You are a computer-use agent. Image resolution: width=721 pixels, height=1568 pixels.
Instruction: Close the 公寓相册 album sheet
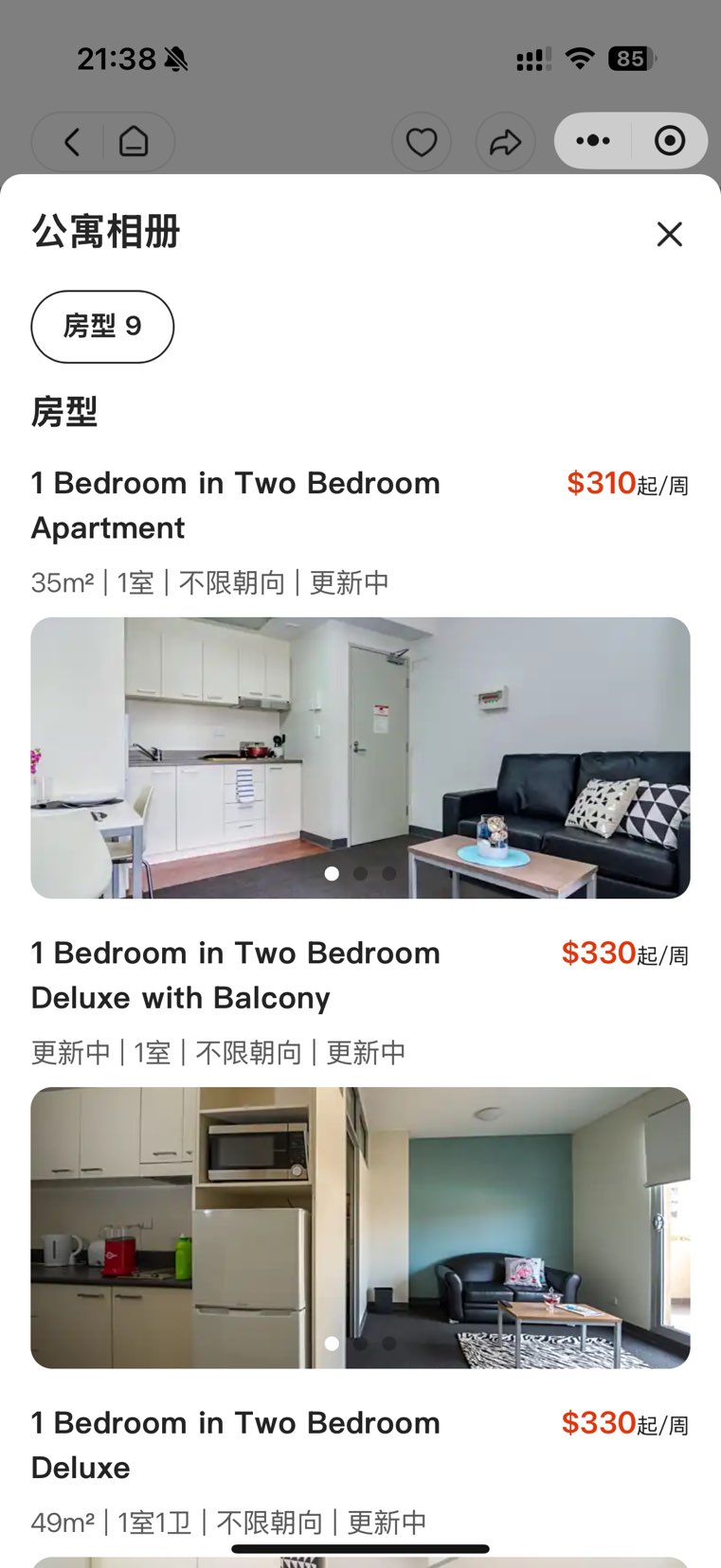(x=669, y=234)
